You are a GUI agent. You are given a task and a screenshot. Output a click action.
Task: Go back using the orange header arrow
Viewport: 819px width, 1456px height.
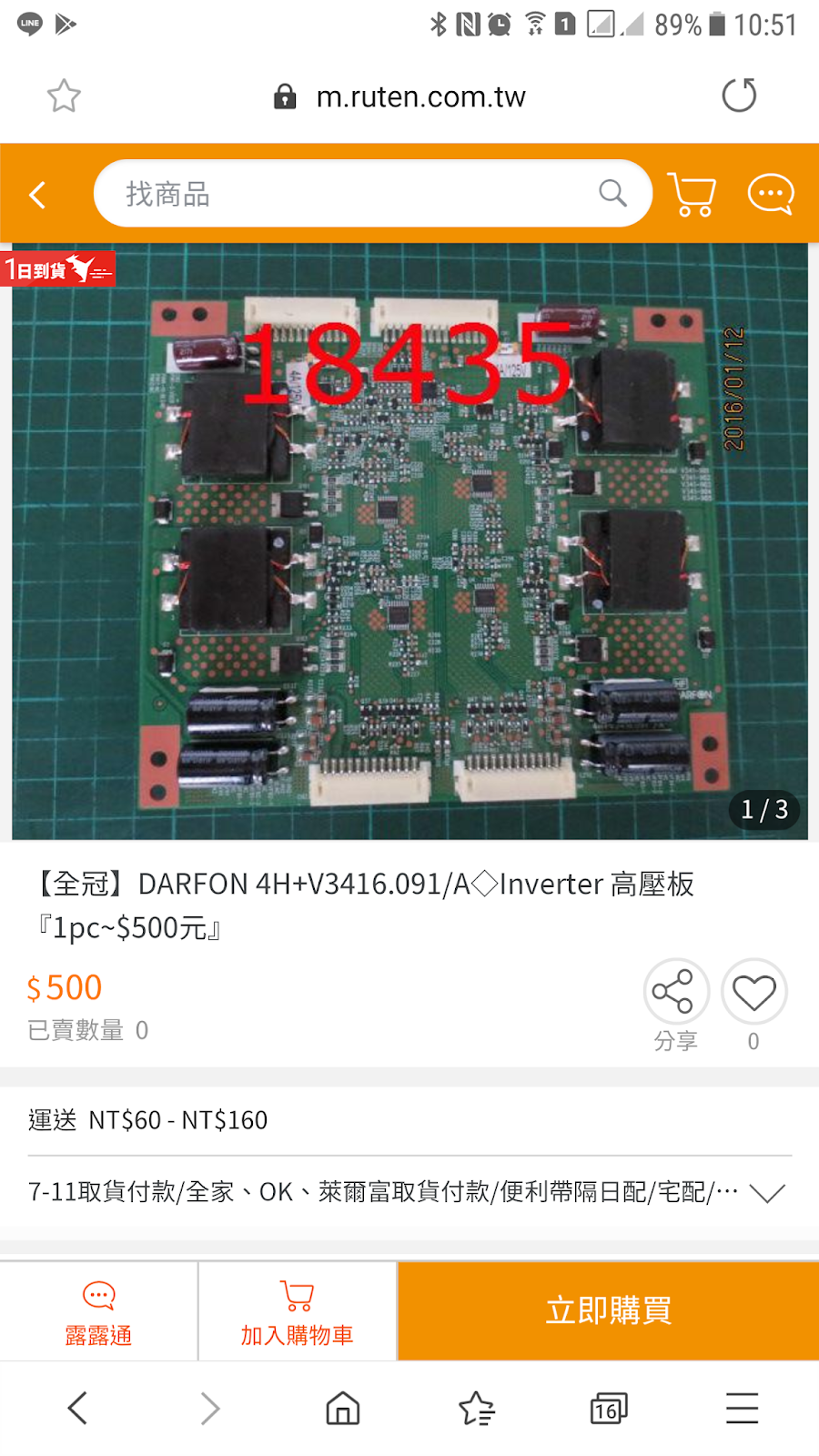click(x=37, y=194)
